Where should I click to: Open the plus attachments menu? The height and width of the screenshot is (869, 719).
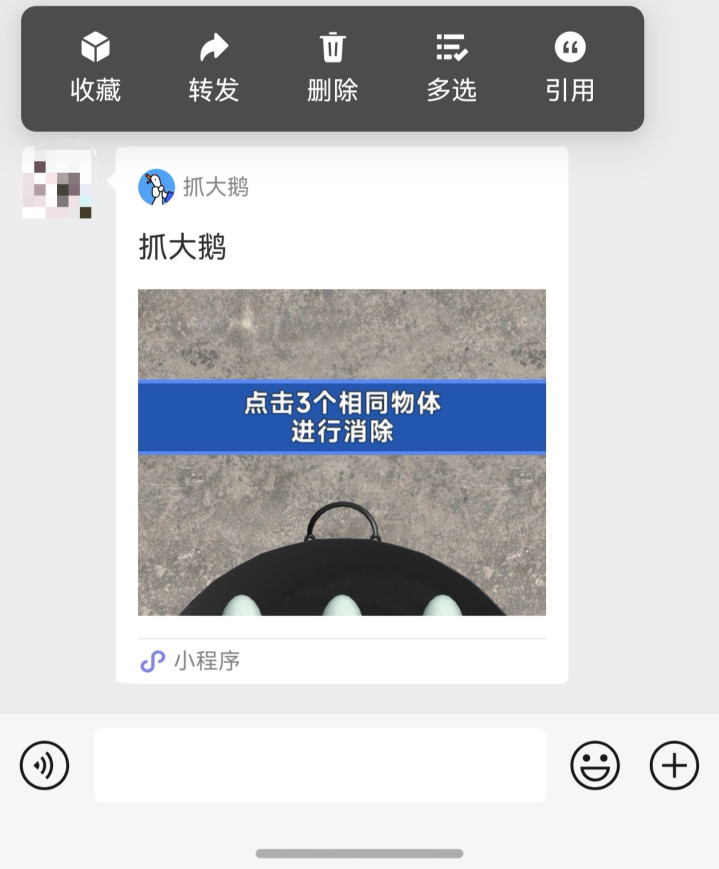coord(674,765)
